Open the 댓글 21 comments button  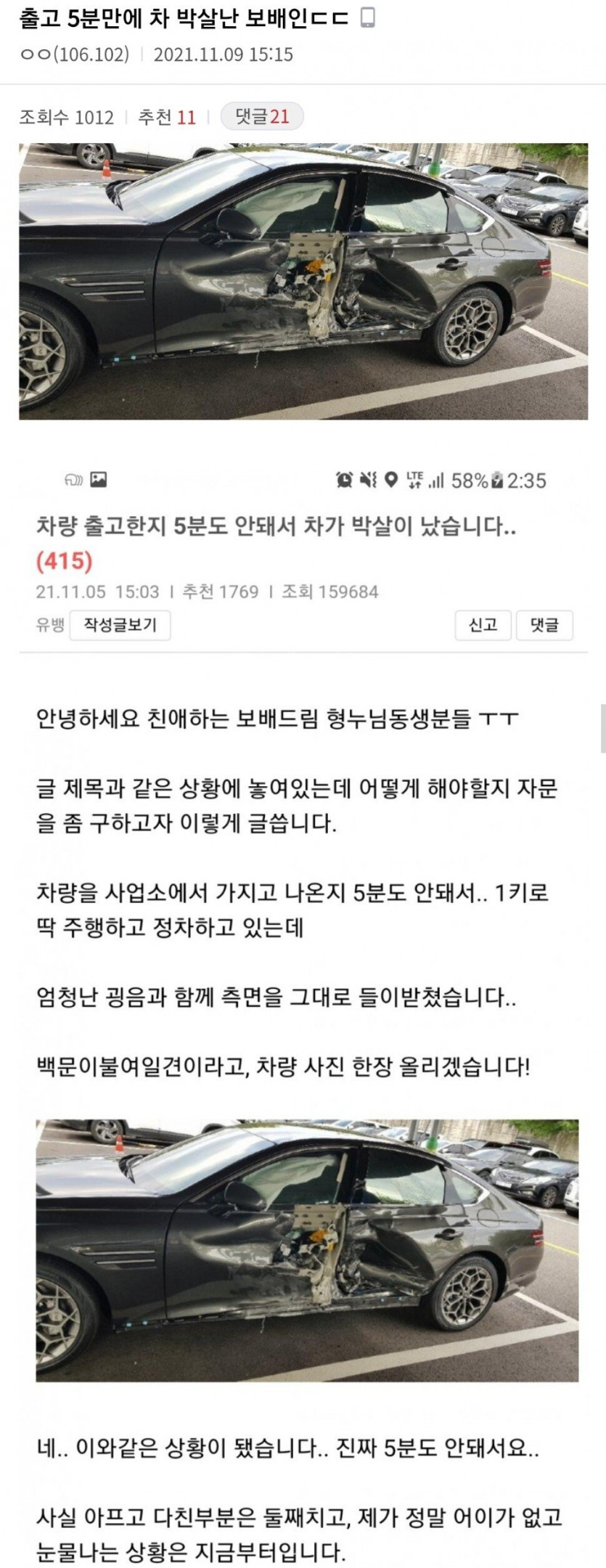261,117
